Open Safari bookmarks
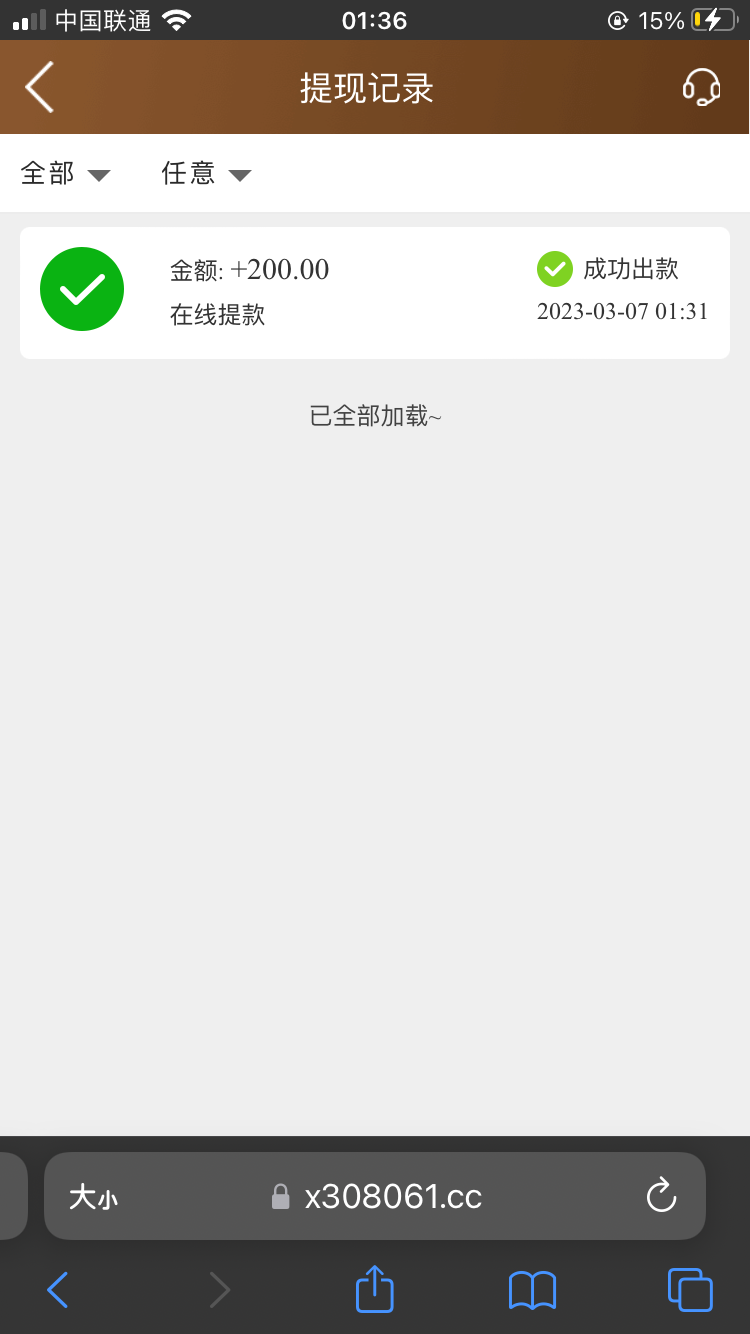750x1334 pixels. tap(532, 1290)
